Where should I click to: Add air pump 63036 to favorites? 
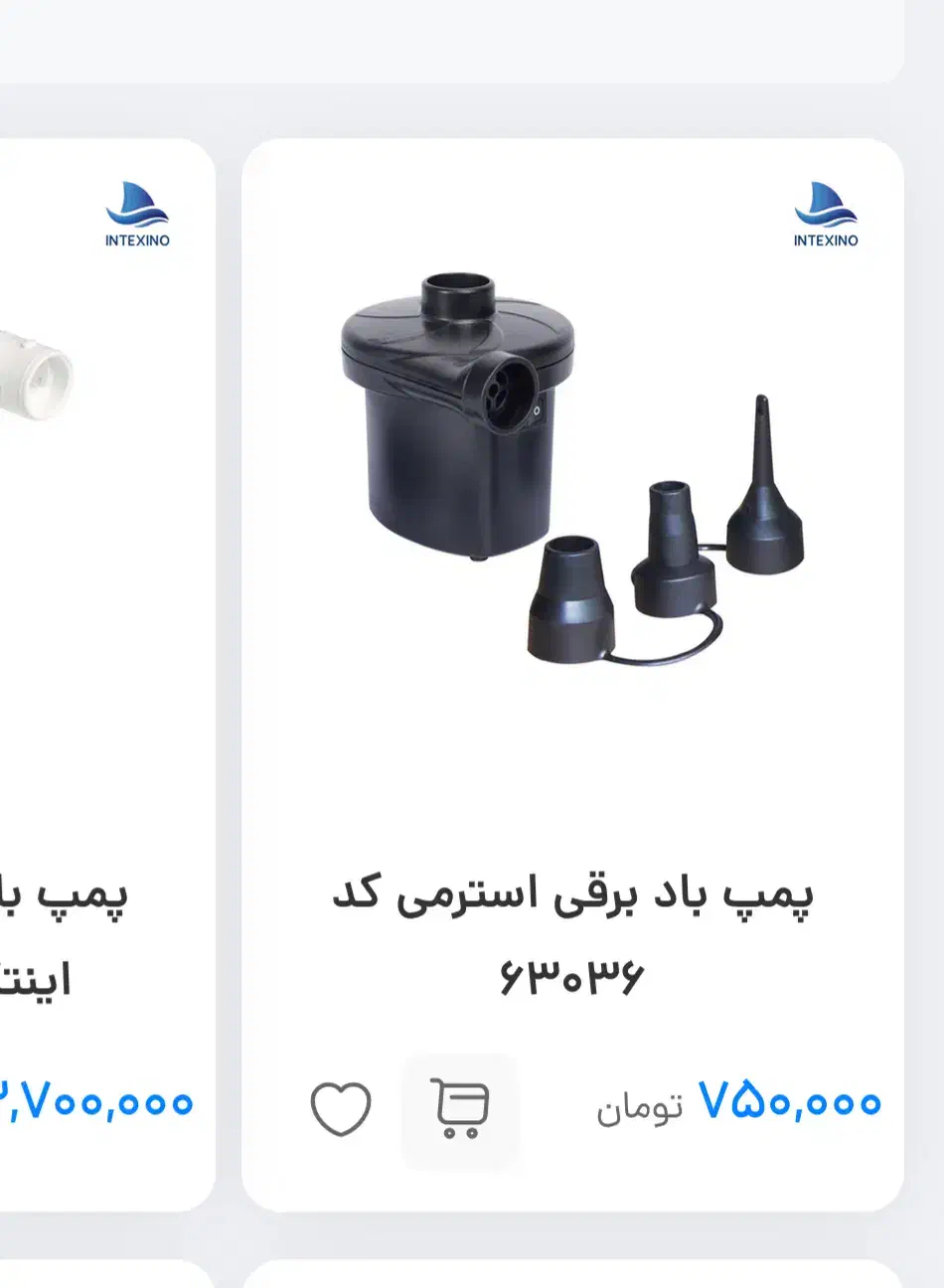[x=341, y=1109]
